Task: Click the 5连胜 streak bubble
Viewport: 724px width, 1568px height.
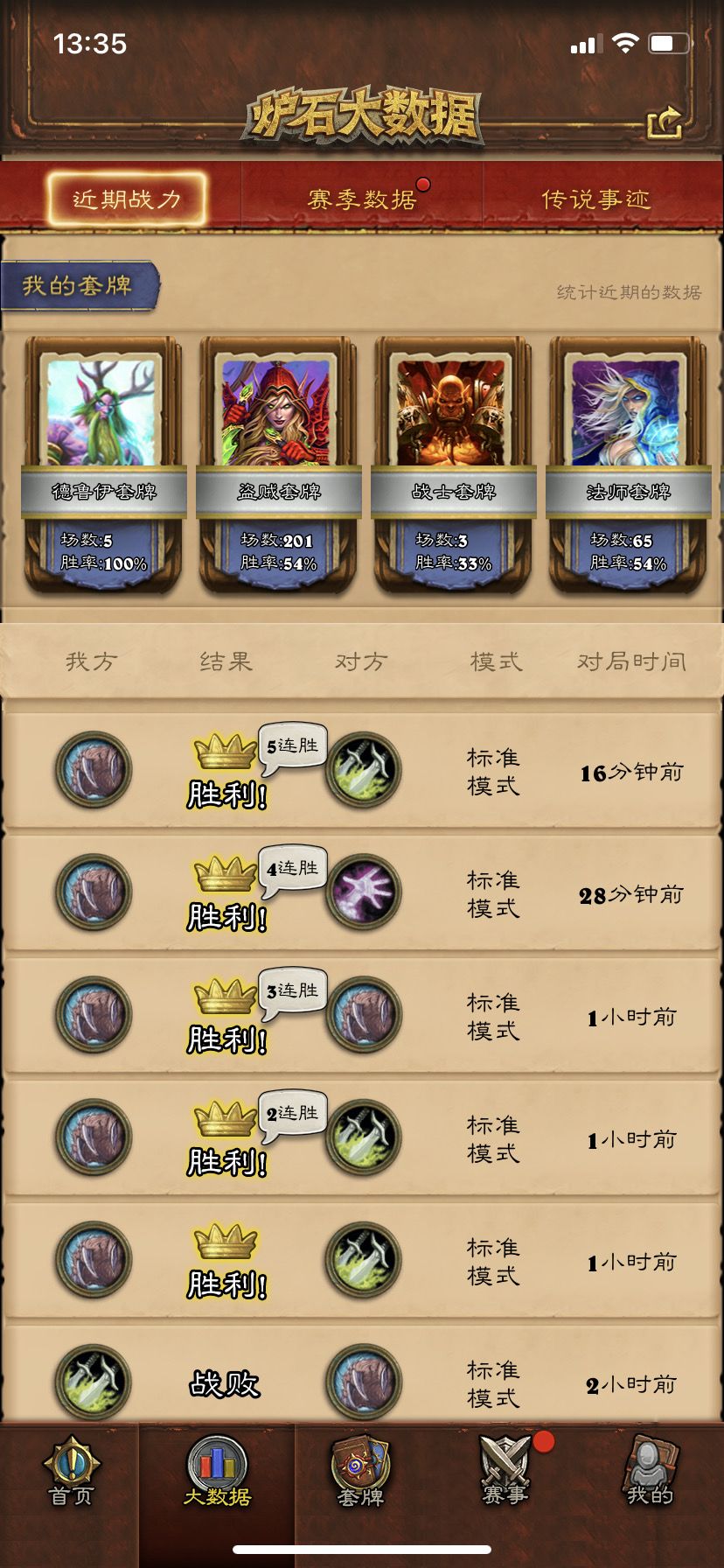Action: coord(293,745)
